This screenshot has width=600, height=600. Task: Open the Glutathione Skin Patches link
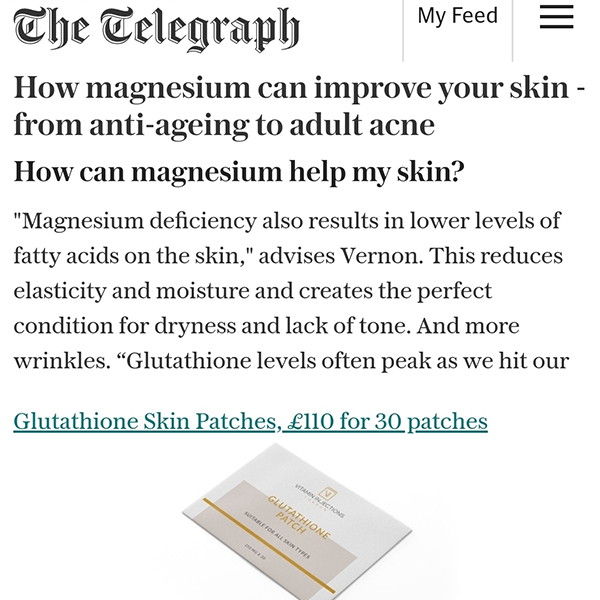(250, 421)
